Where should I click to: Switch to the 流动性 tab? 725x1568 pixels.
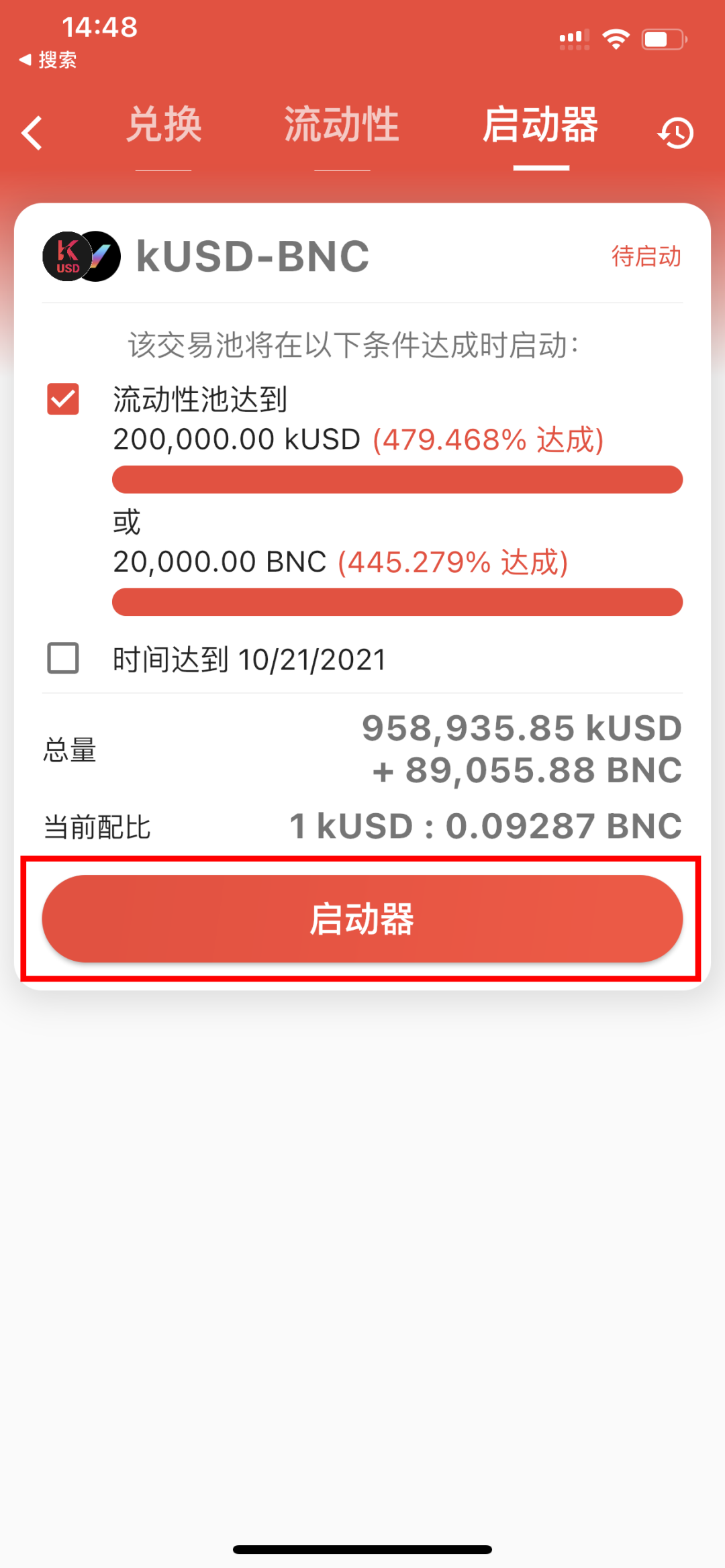click(x=342, y=126)
